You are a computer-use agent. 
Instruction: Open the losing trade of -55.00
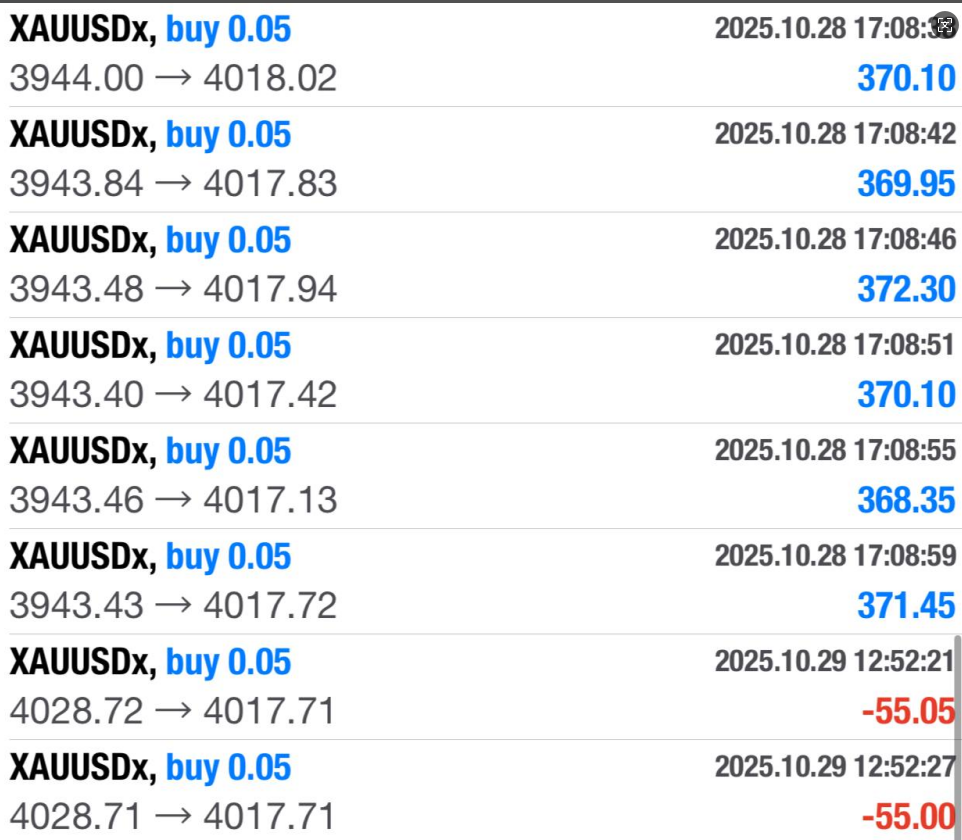point(480,792)
